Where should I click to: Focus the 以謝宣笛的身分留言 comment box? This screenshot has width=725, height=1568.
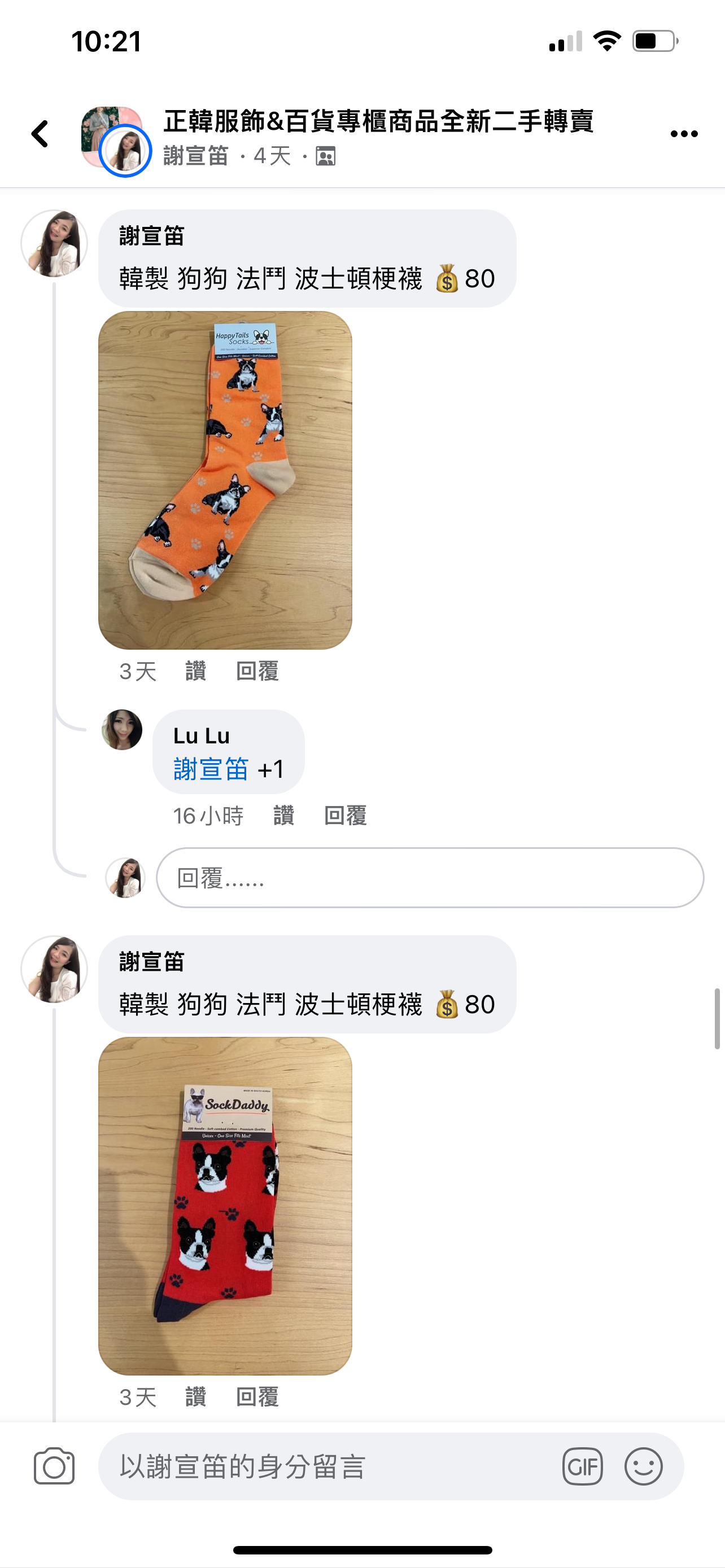329,1466
